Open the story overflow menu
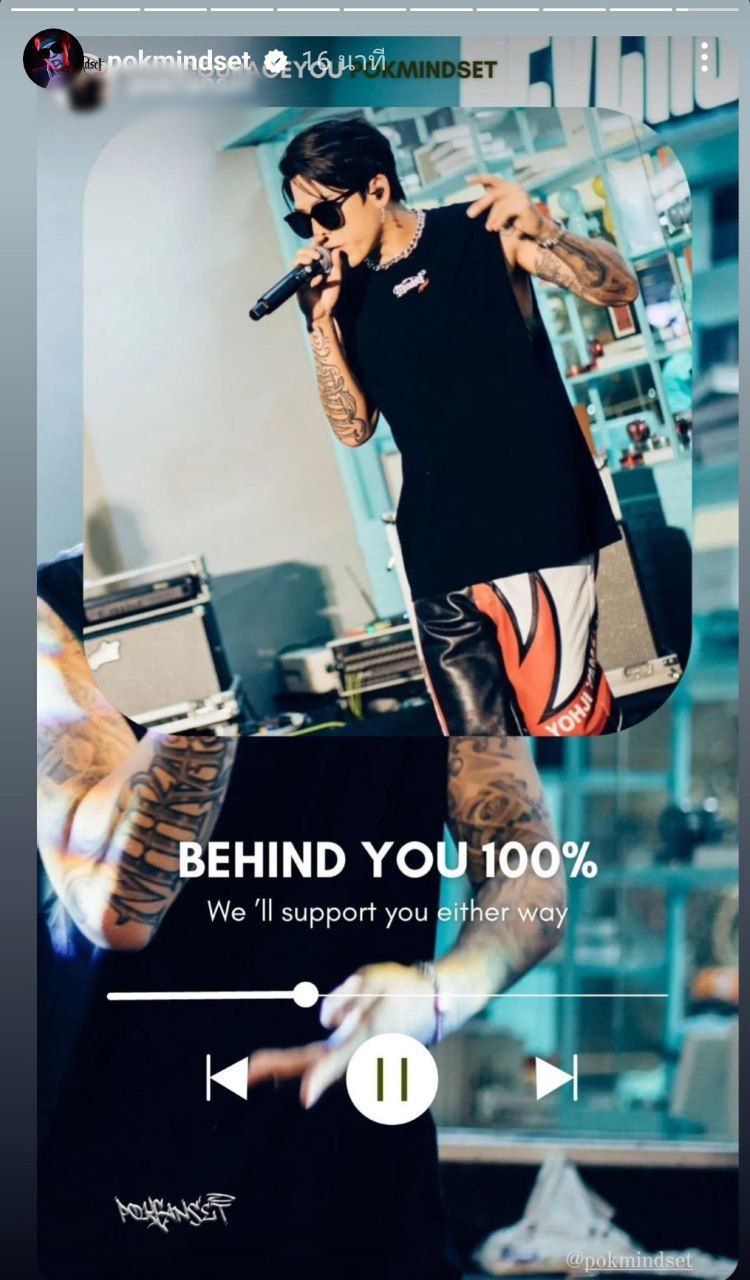 click(x=704, y=58)
